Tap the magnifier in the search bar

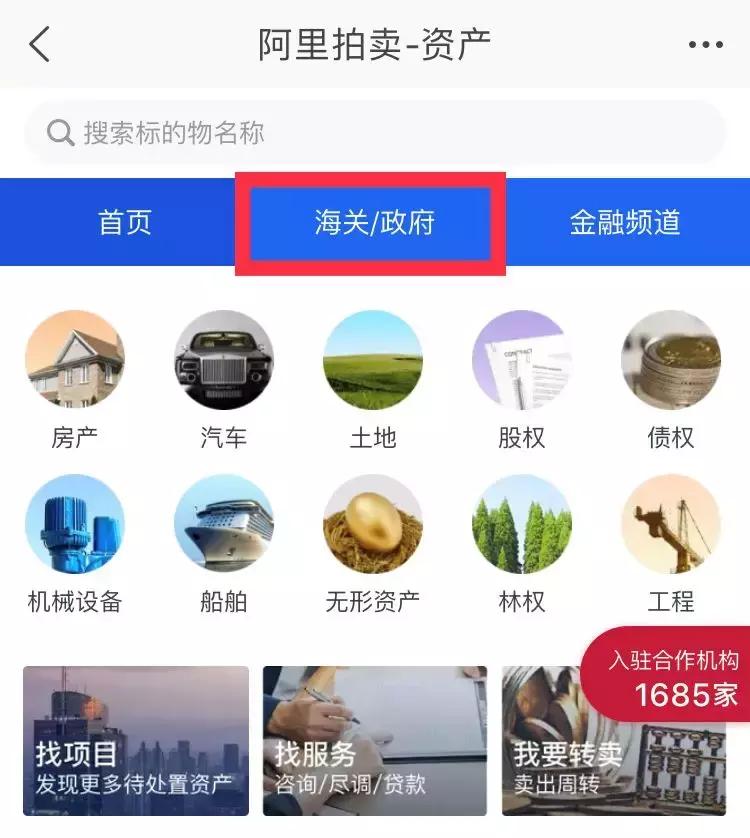[x=58, y=132]
